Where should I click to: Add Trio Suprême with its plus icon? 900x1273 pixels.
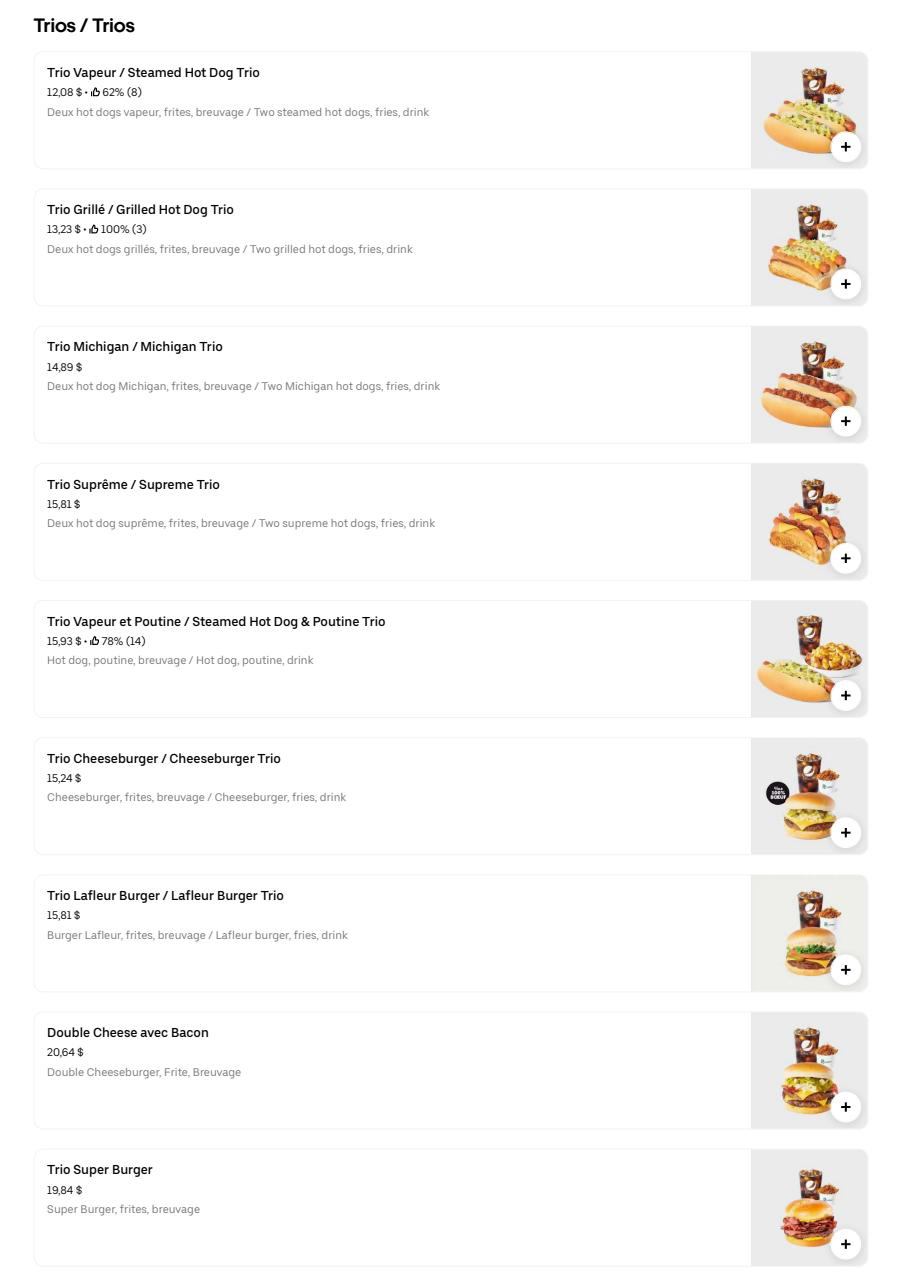[x=845, y=558]
